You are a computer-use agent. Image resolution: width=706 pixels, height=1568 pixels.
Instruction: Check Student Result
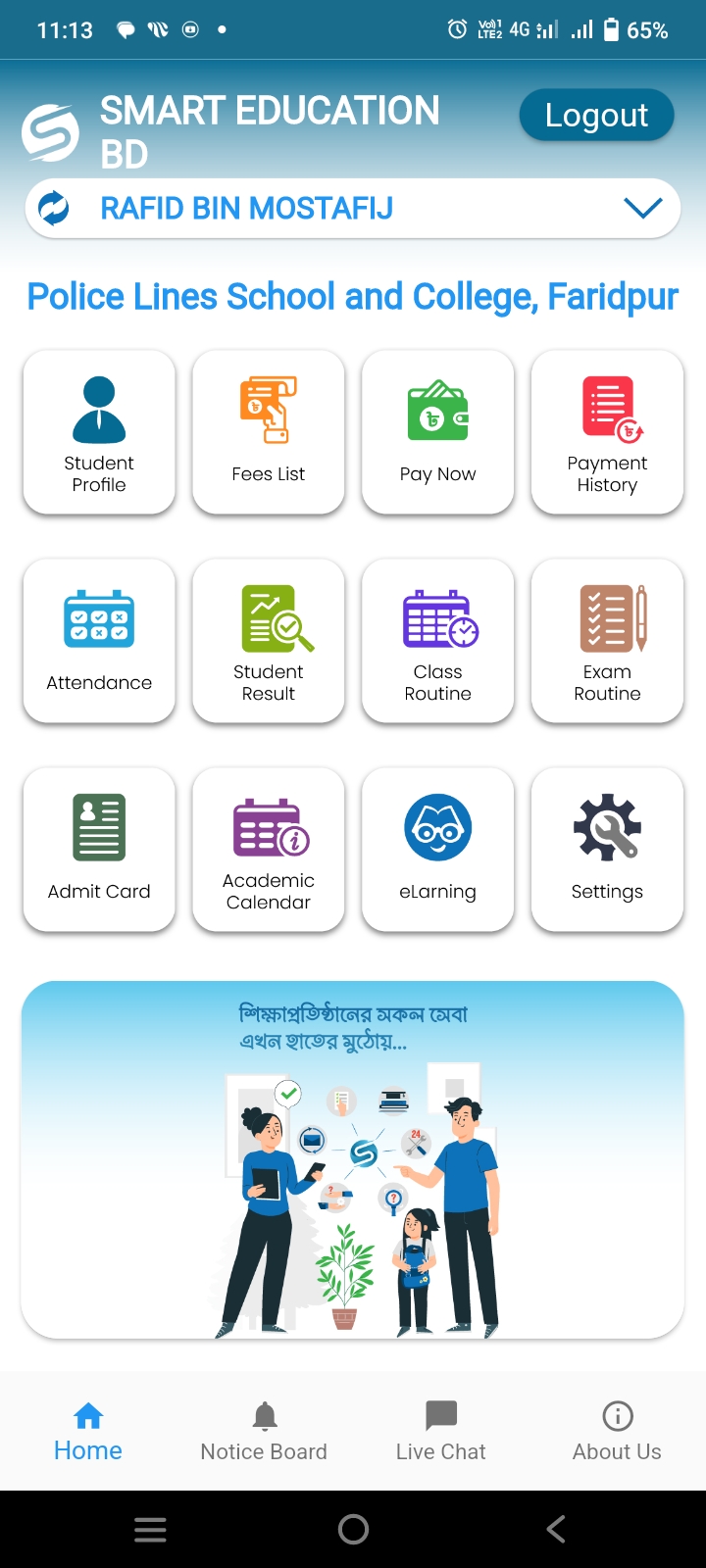click(269, 641)
